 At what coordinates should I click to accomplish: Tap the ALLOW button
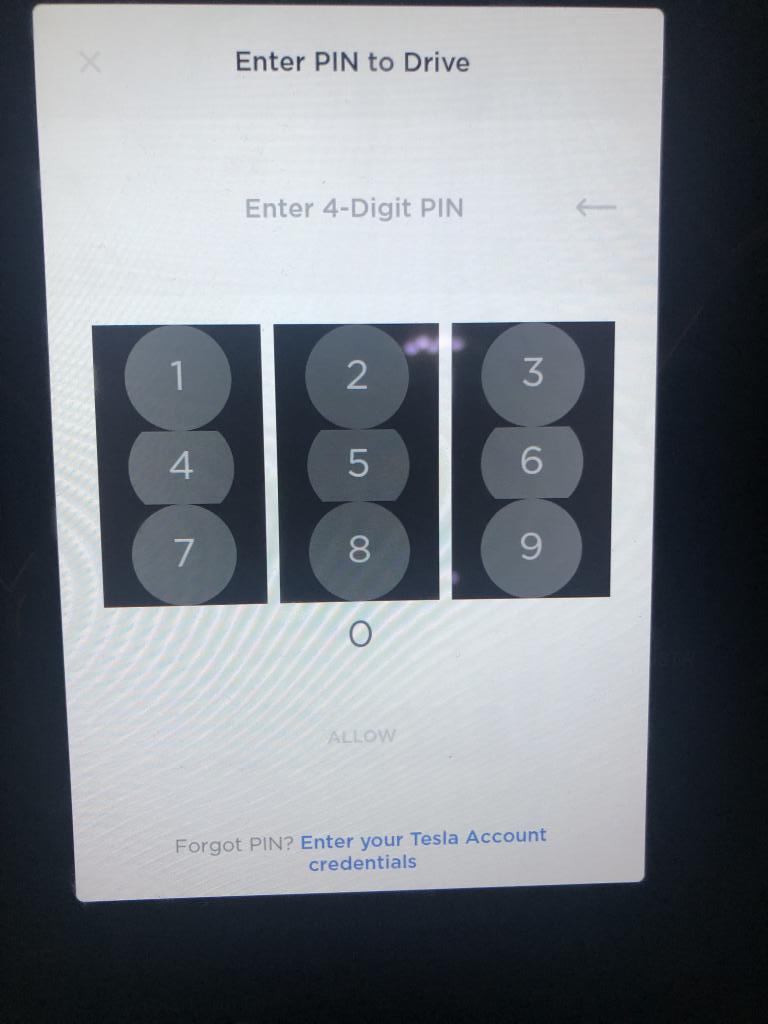pos(362,736)
